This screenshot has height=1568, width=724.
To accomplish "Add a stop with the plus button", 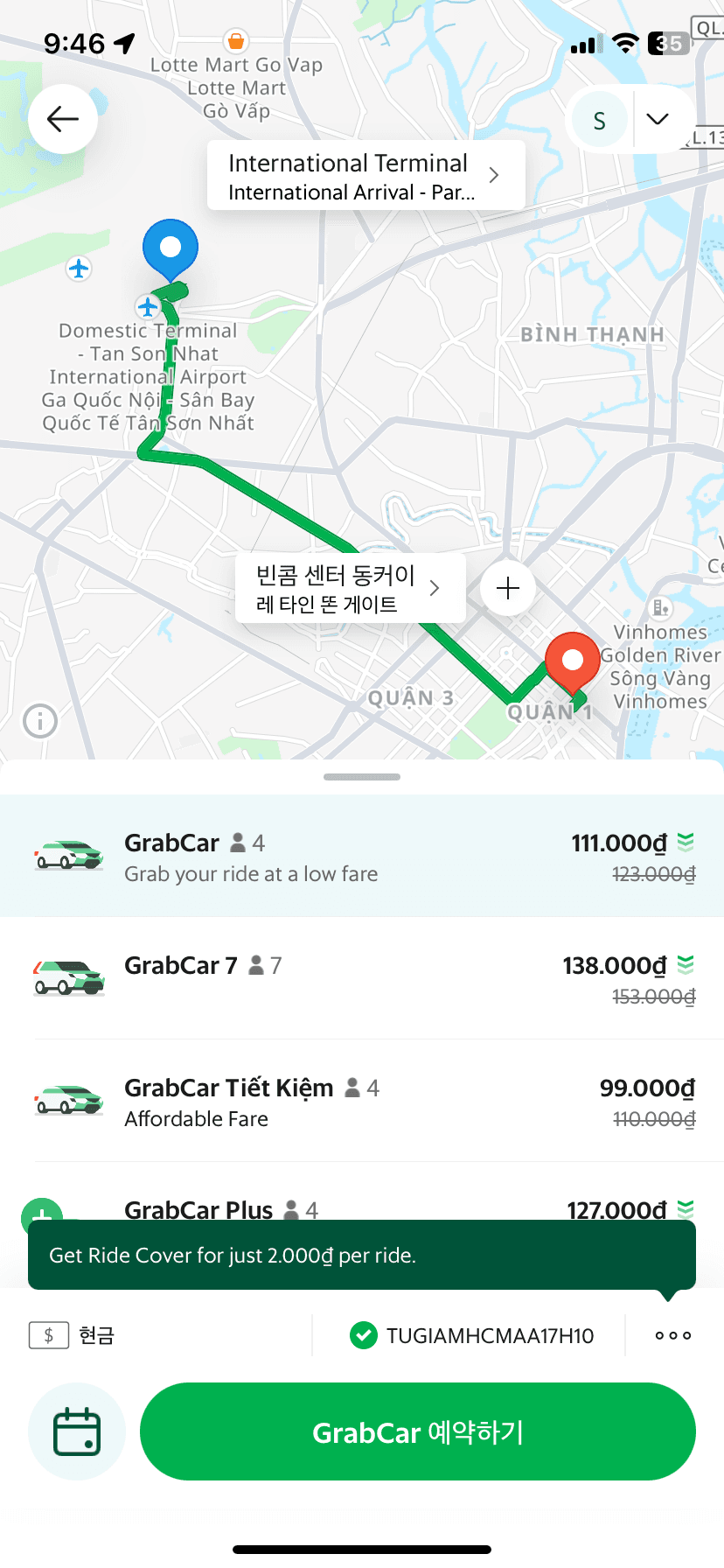I will (508, 588).
